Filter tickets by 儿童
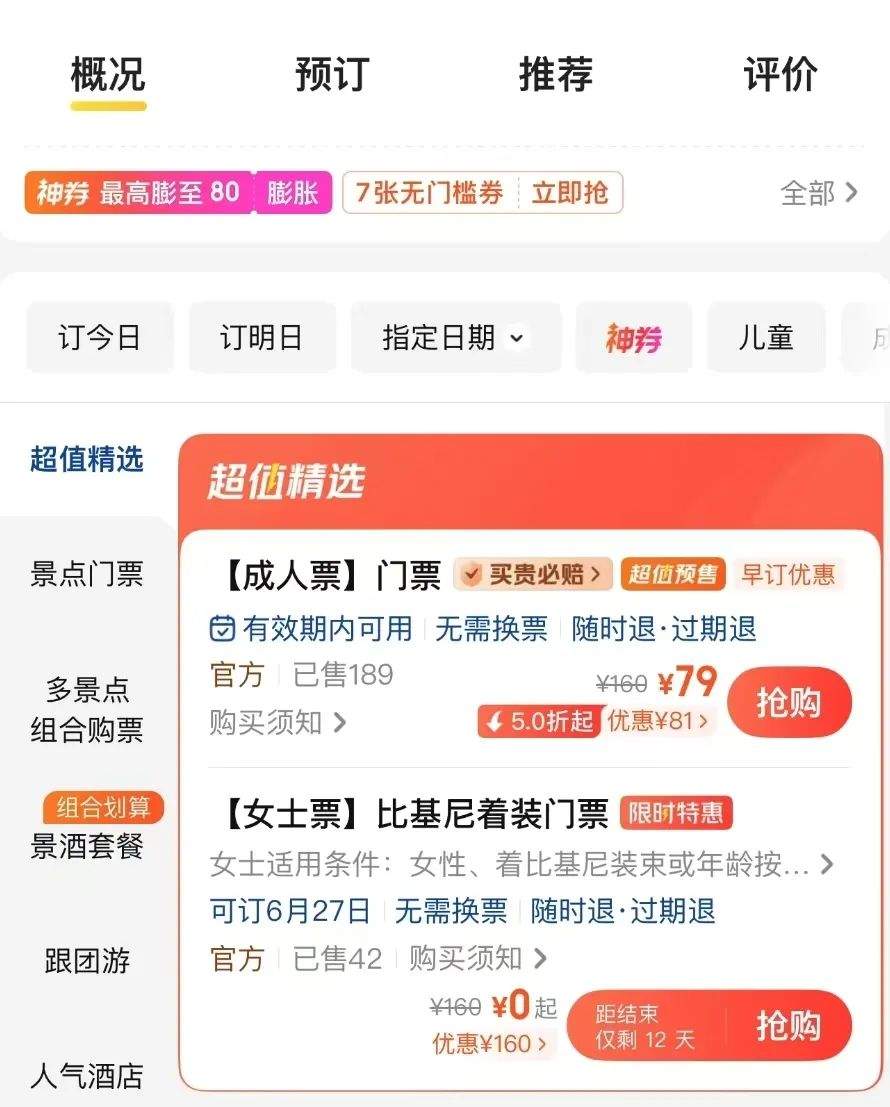The width and height of the screenshot is (890, 1107). pyautogui.click(x=766, y=338)
